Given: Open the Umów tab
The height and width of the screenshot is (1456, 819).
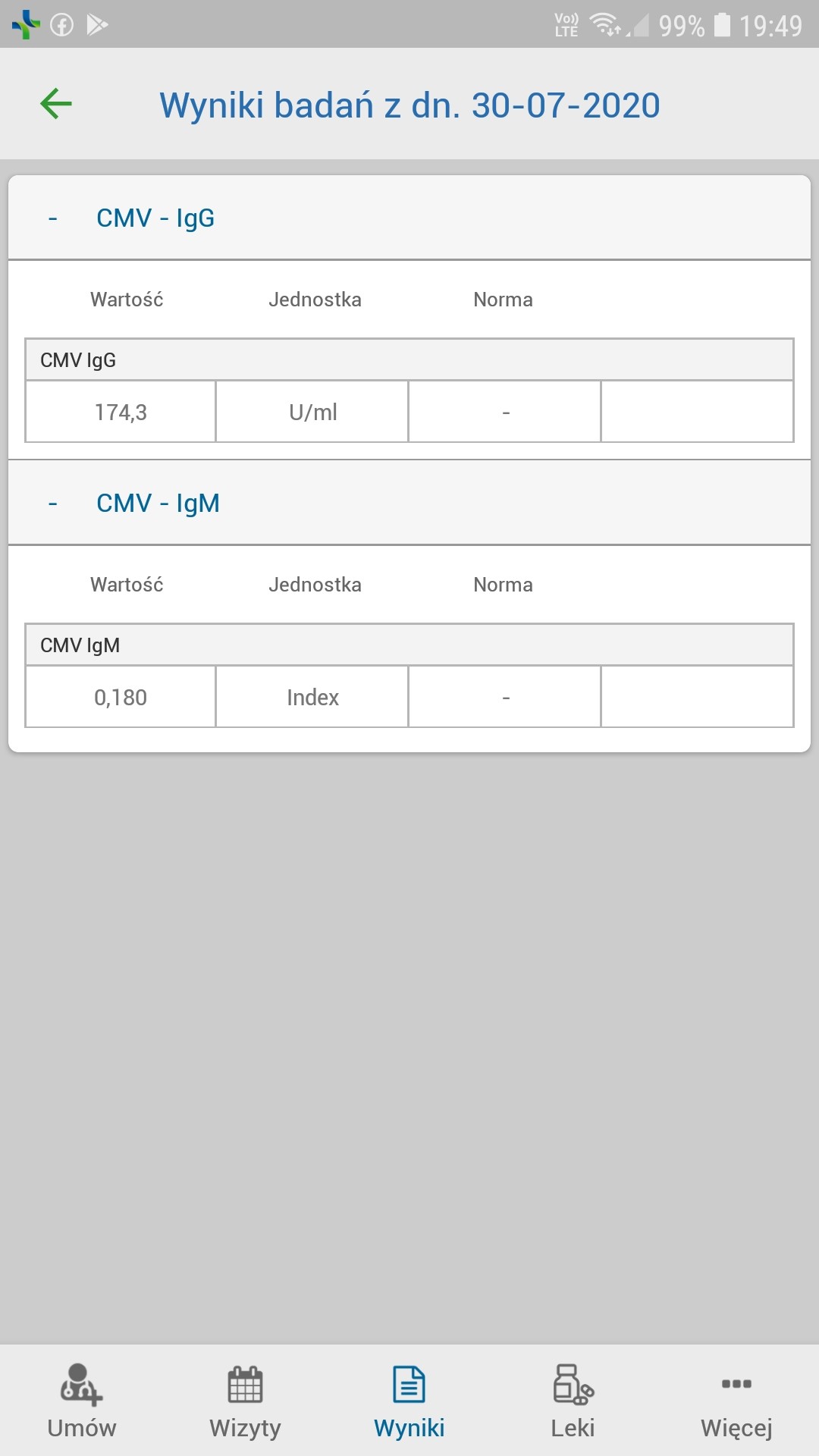Looking at the screenshot, I should tap(82, 1401).
